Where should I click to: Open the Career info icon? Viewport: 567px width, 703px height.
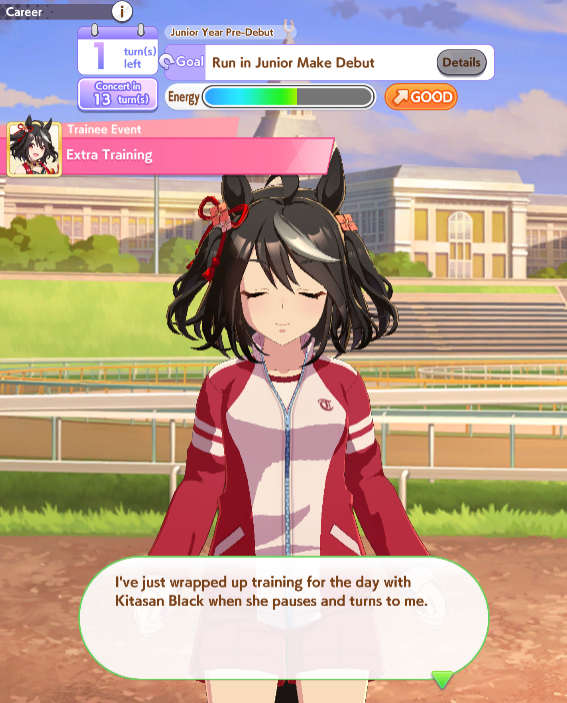click(x=122, y=10)
